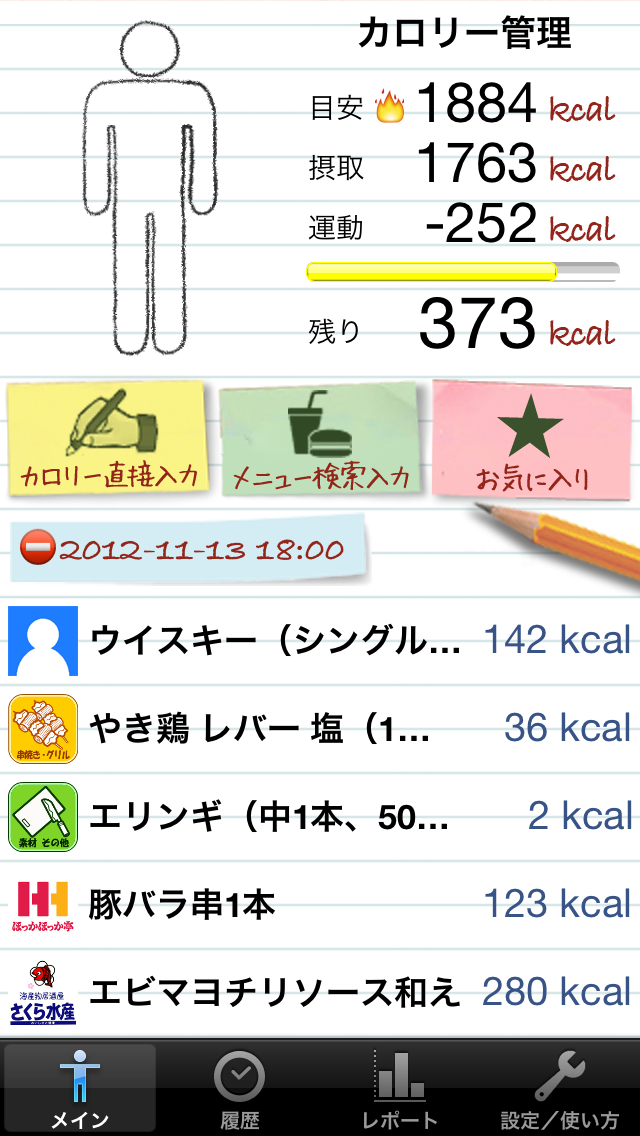
Task: Go to the レポート tab
Action: 400,1090
